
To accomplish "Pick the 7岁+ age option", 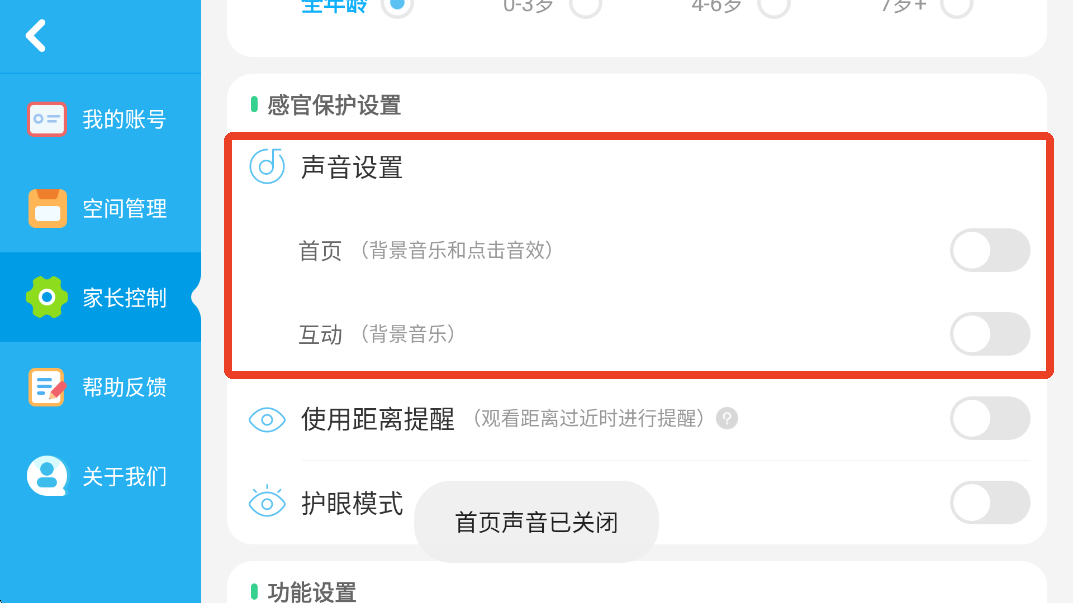I will tap(956, 5).
